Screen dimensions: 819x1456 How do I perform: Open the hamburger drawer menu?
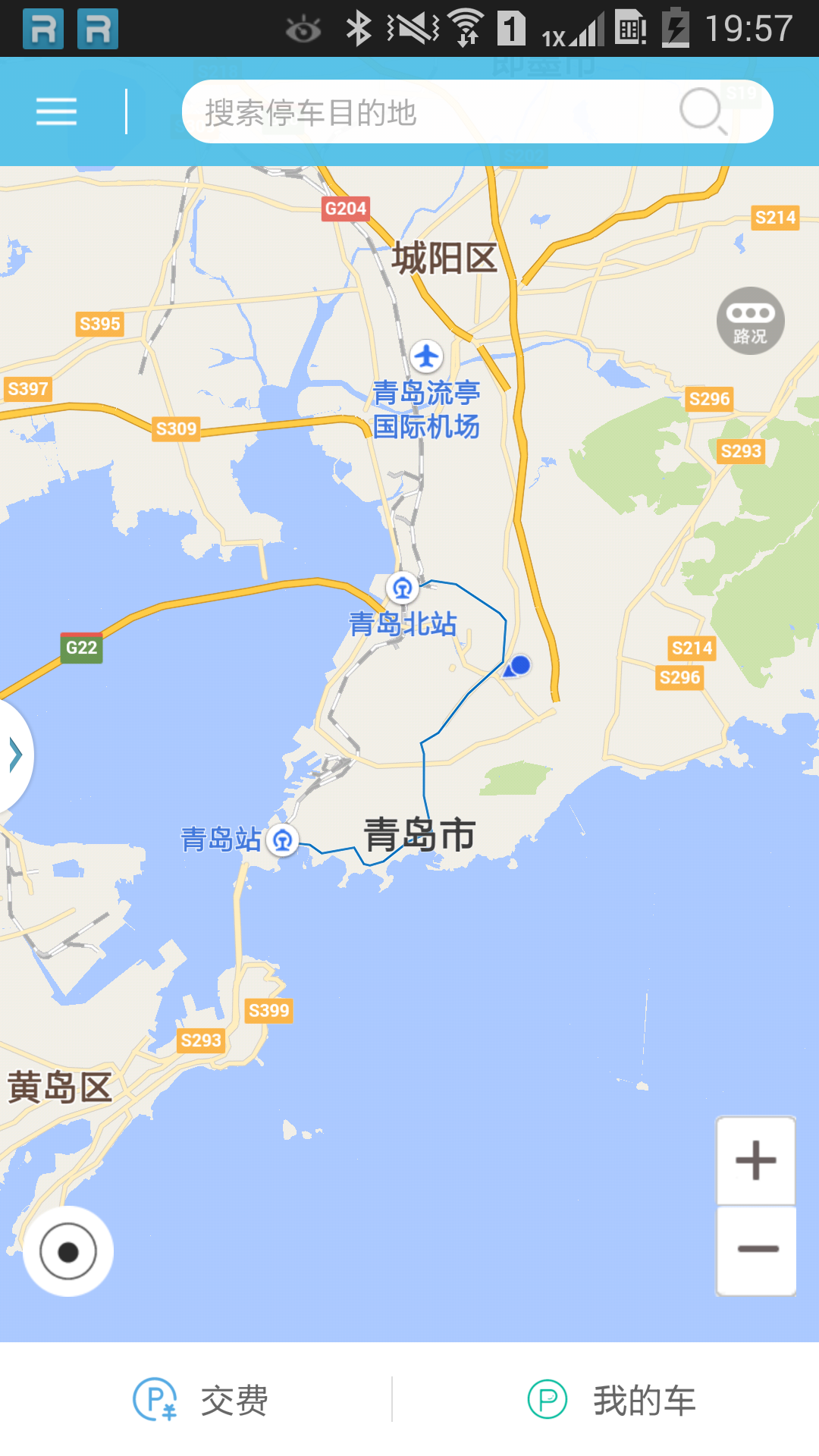(x=56, y=111)
